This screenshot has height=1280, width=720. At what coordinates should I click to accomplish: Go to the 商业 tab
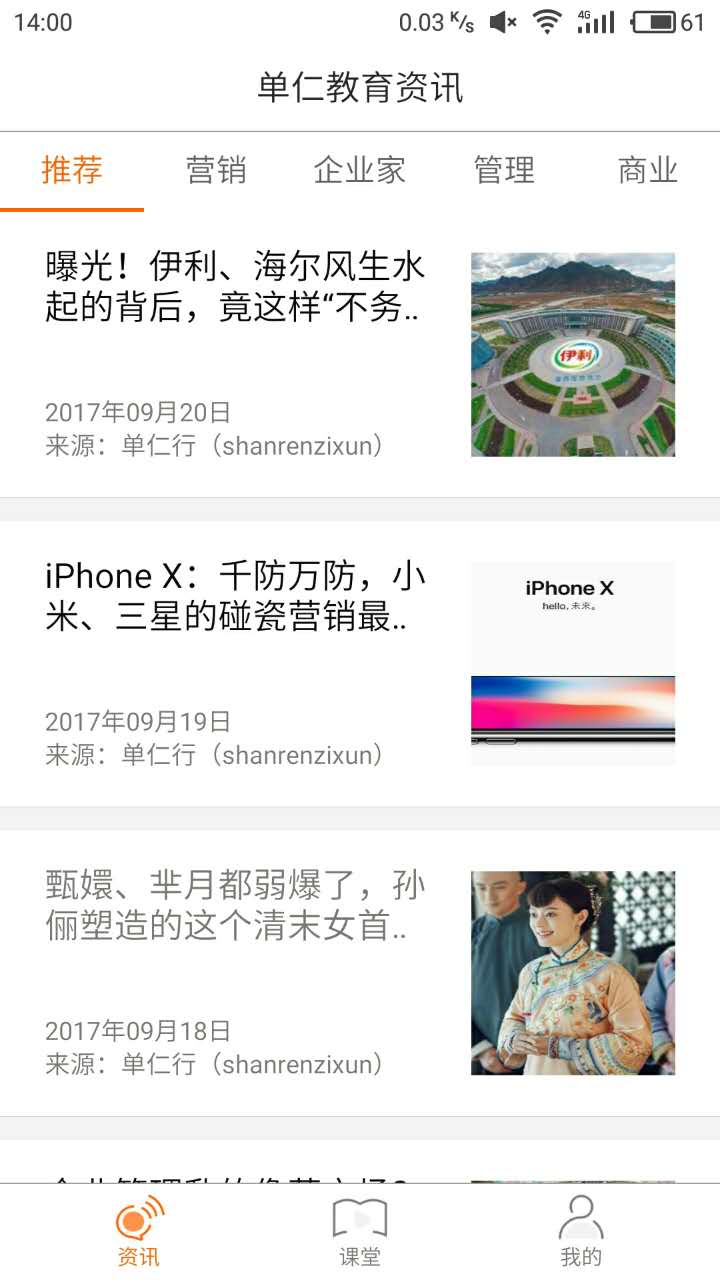click(648, 171)
